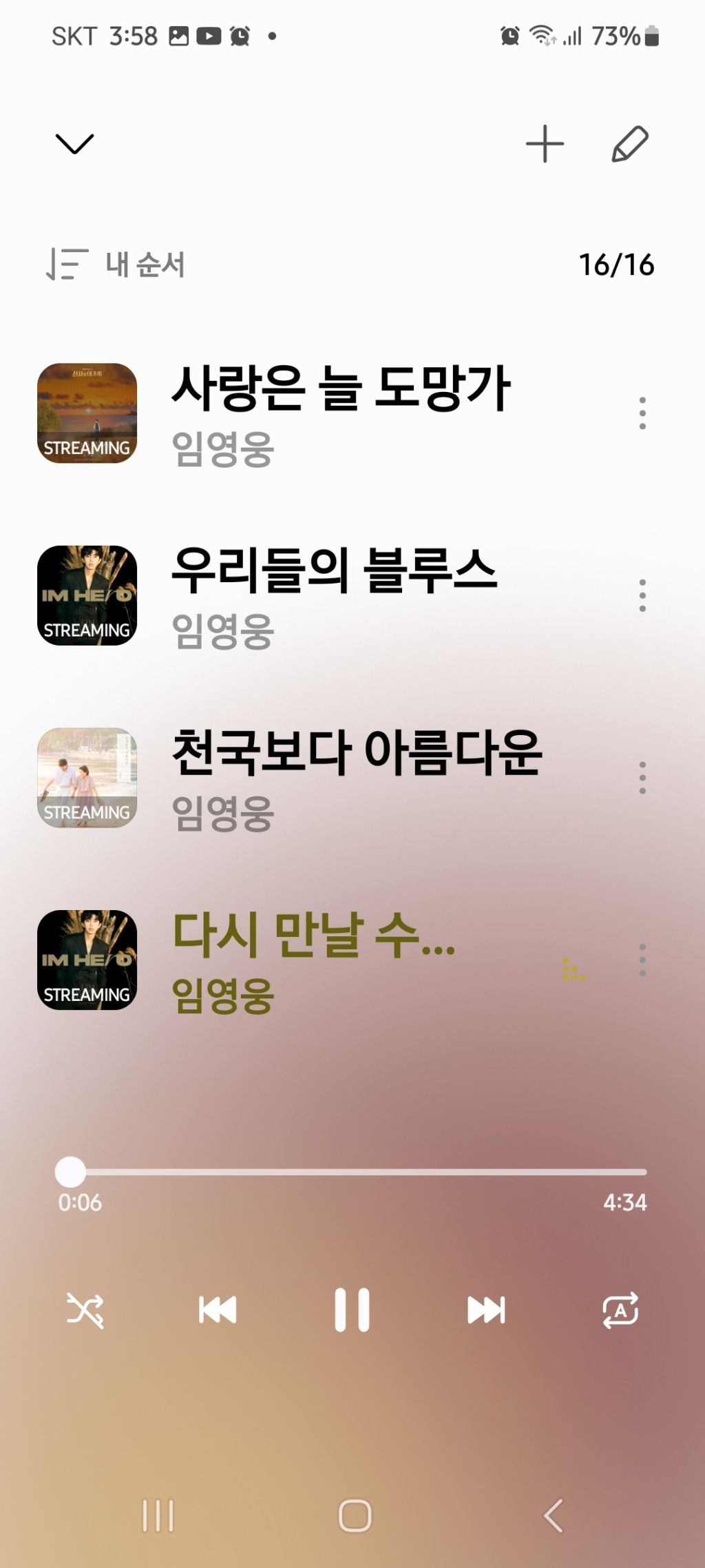Image resolution: width=705 pixels, height=1568 pixels.
Task: Edit the playlist with the pencil icon
Action: coord(630,144)
